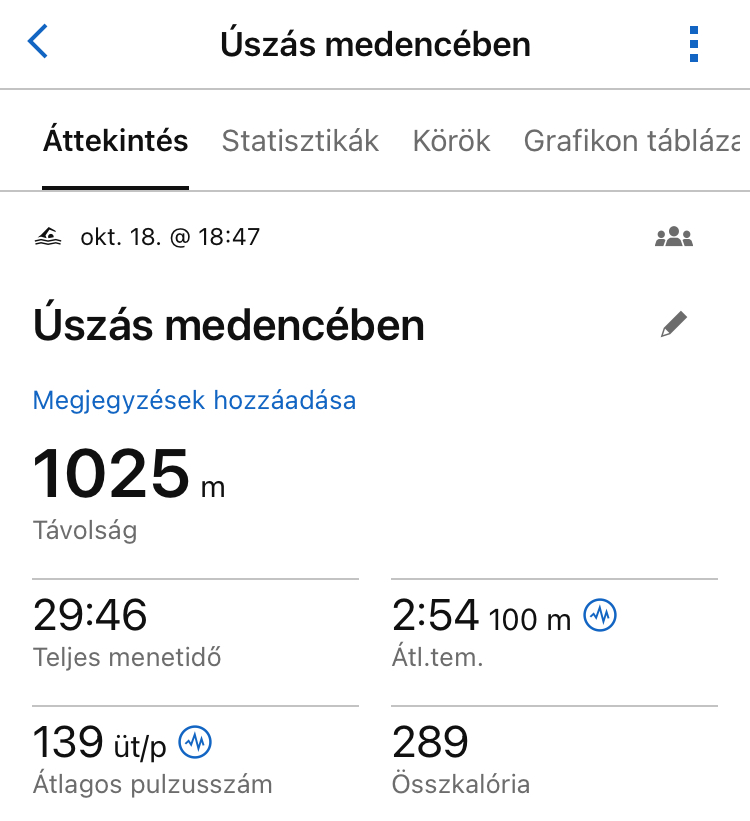Open the insight icon next to Átlagos pulzusszám

click(195, 742)
